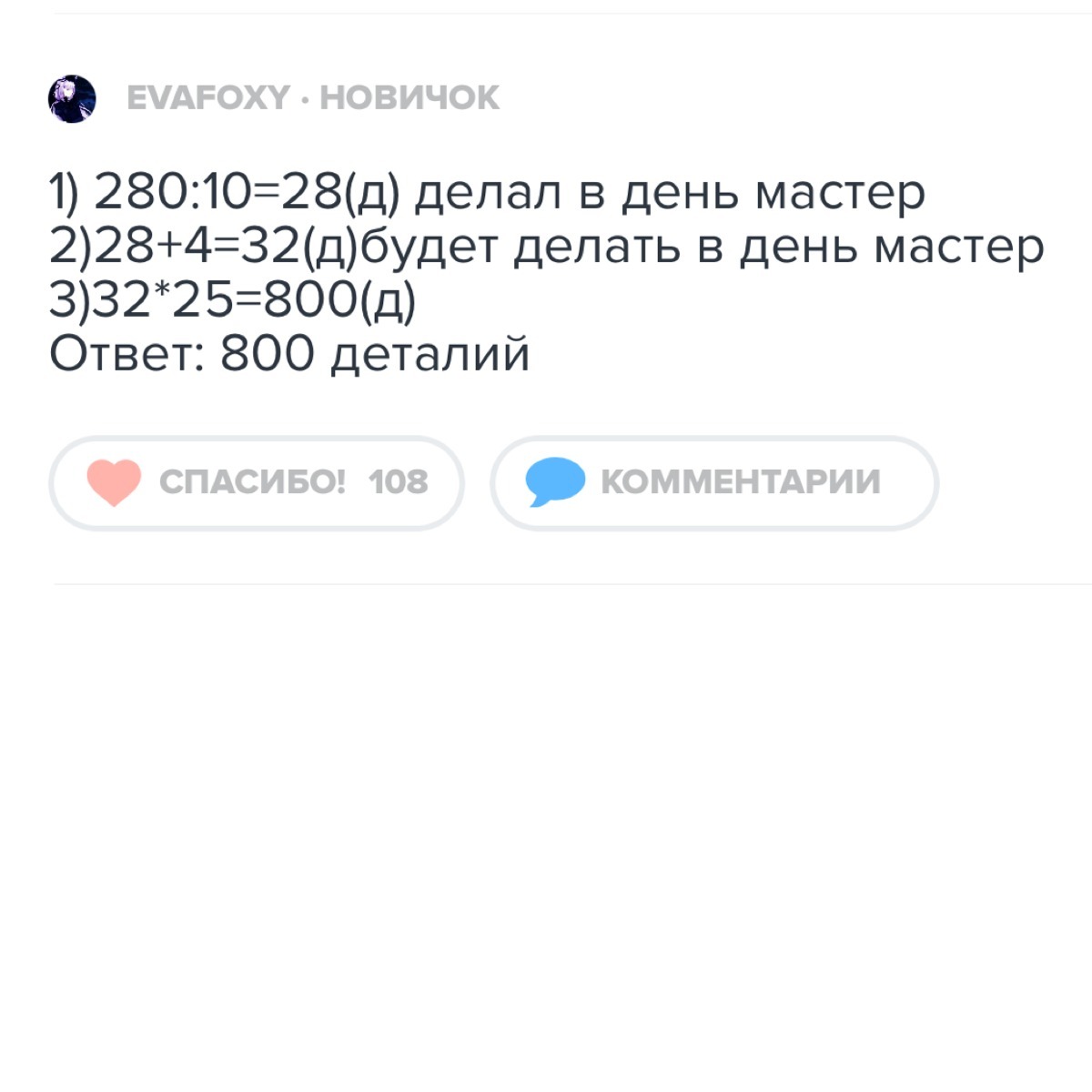Open the Комментарии comments section

[714, 482]
